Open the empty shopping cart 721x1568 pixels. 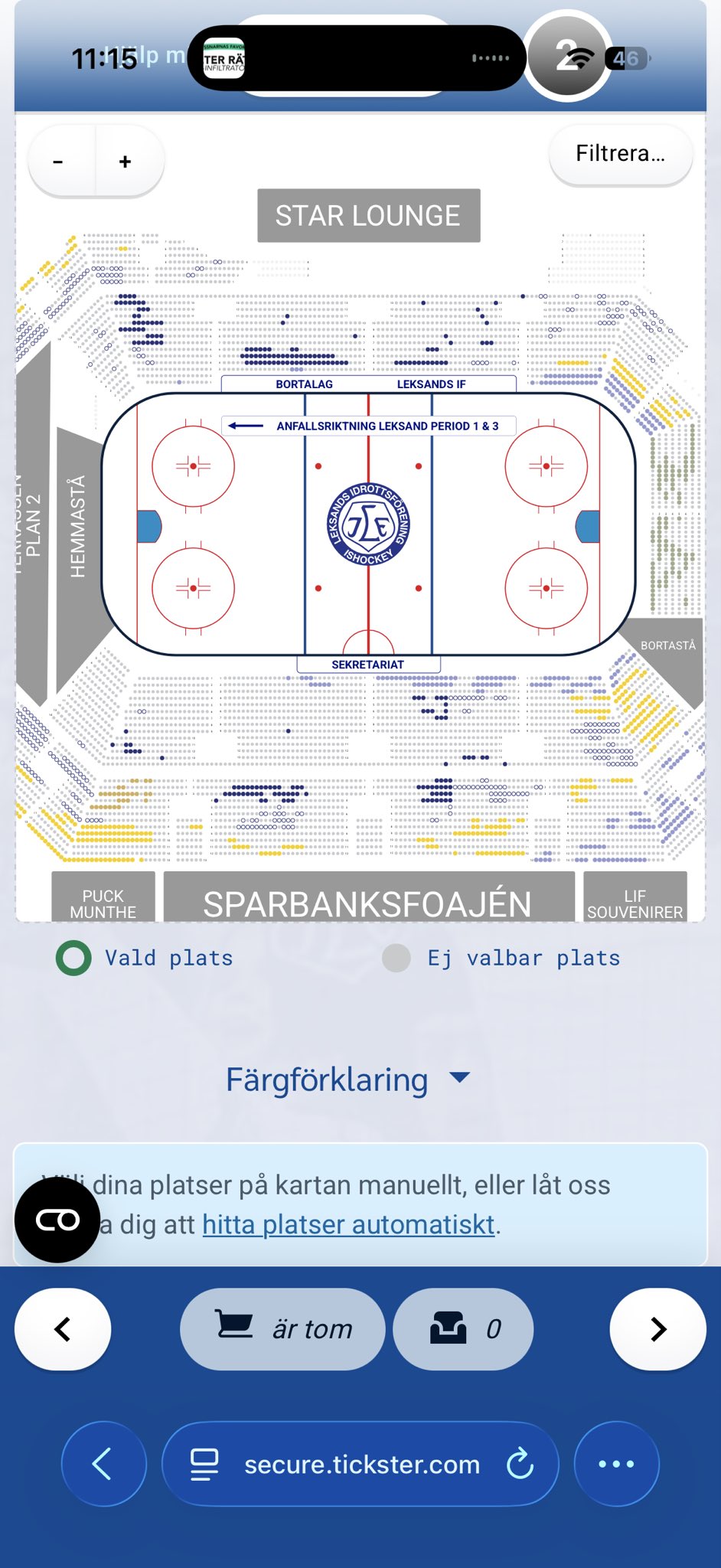click(x=282, y=1329)
